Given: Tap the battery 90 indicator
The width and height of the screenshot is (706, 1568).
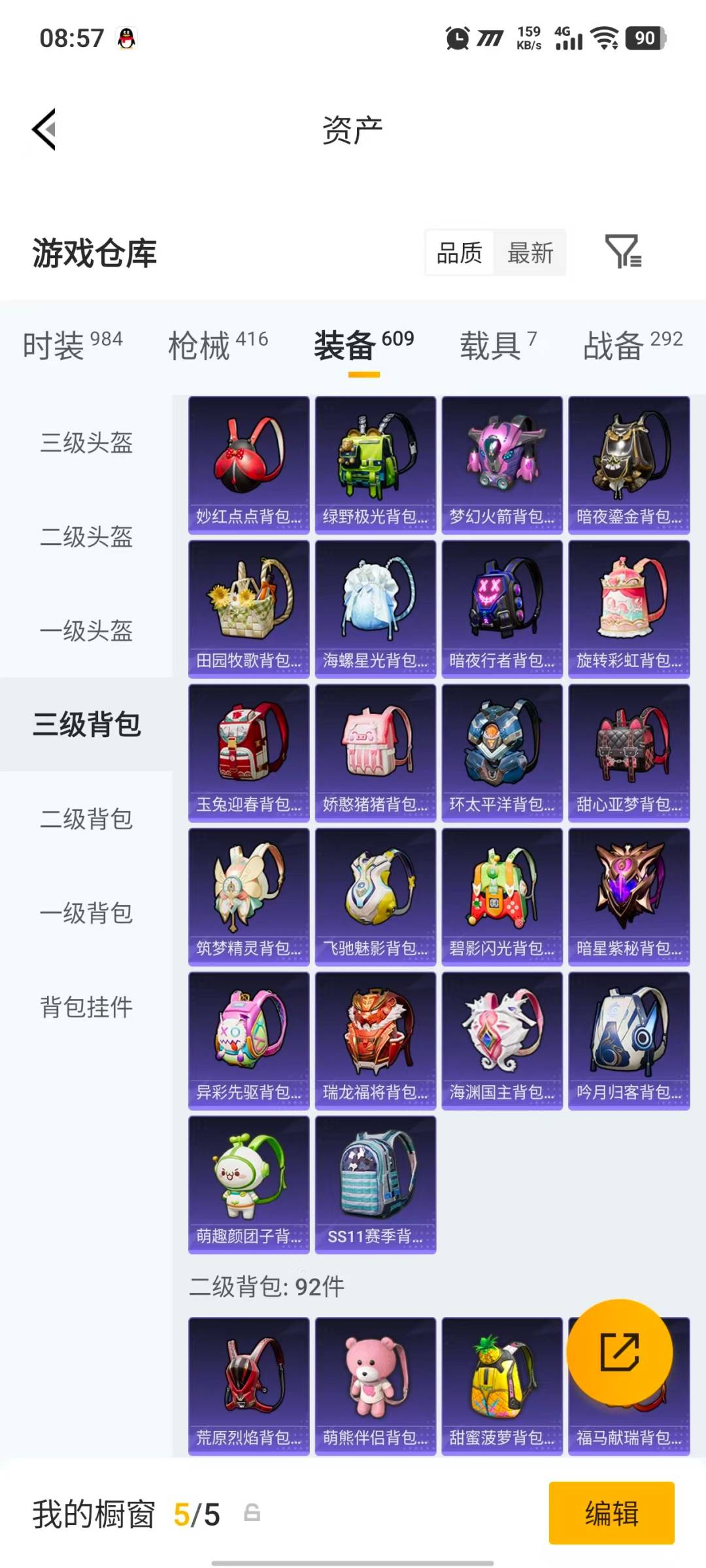Looking at the screenshot, I should (x=644, y=39).
